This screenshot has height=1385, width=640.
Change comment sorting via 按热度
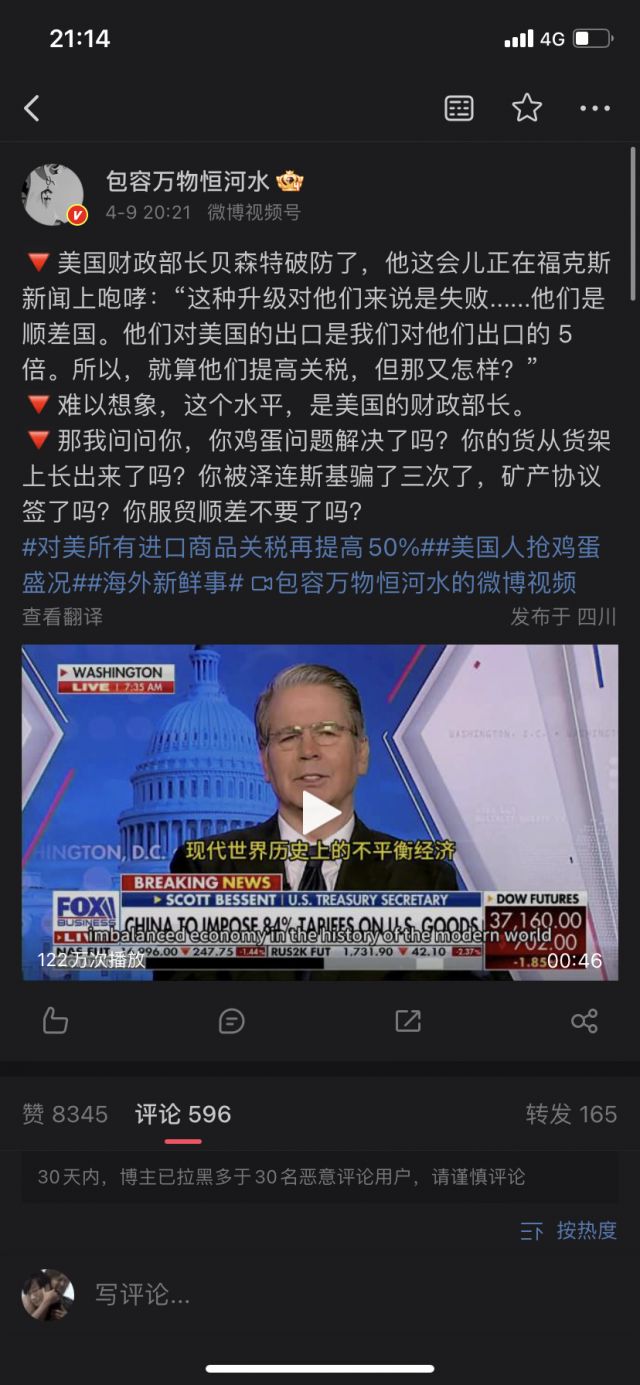click(570, 1231)
